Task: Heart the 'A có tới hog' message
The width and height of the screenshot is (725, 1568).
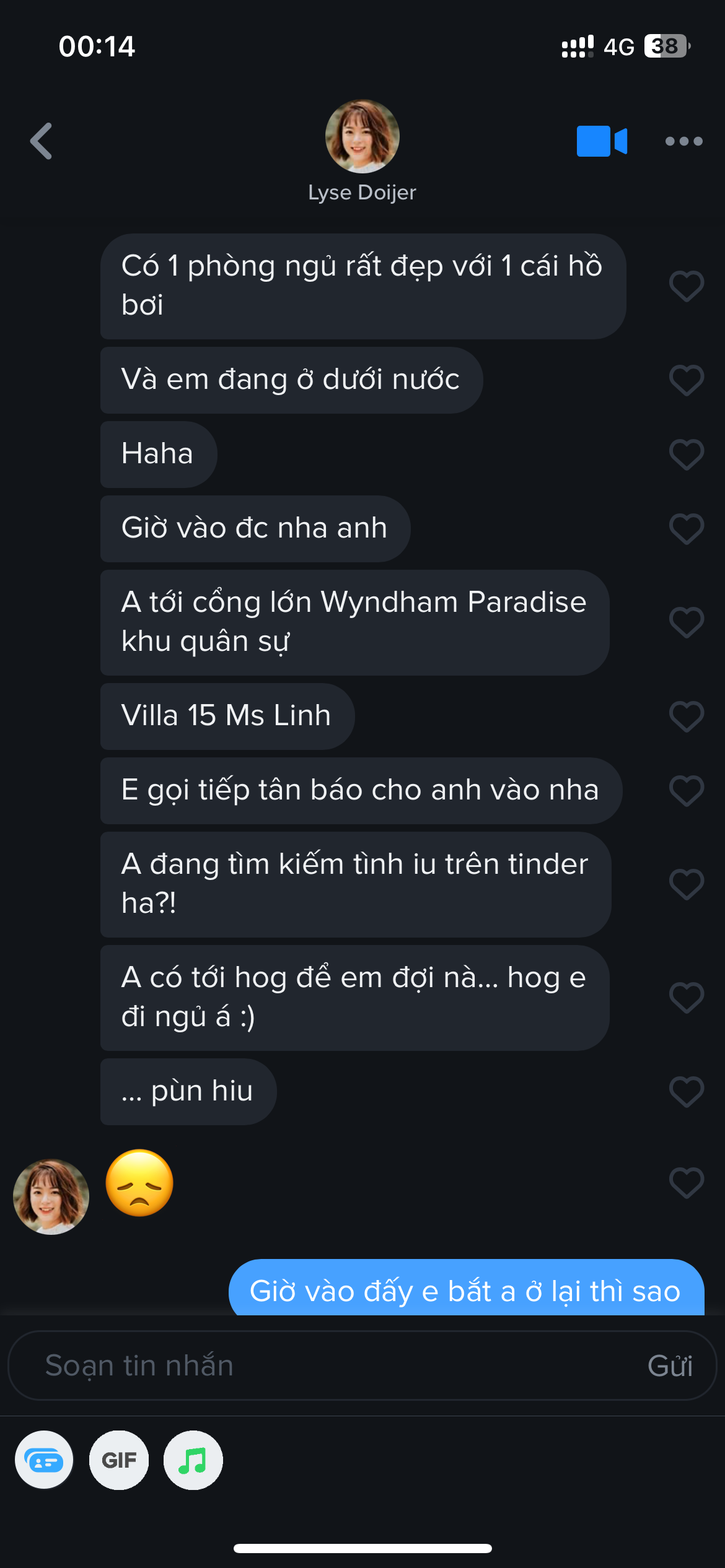Action: 686,997
